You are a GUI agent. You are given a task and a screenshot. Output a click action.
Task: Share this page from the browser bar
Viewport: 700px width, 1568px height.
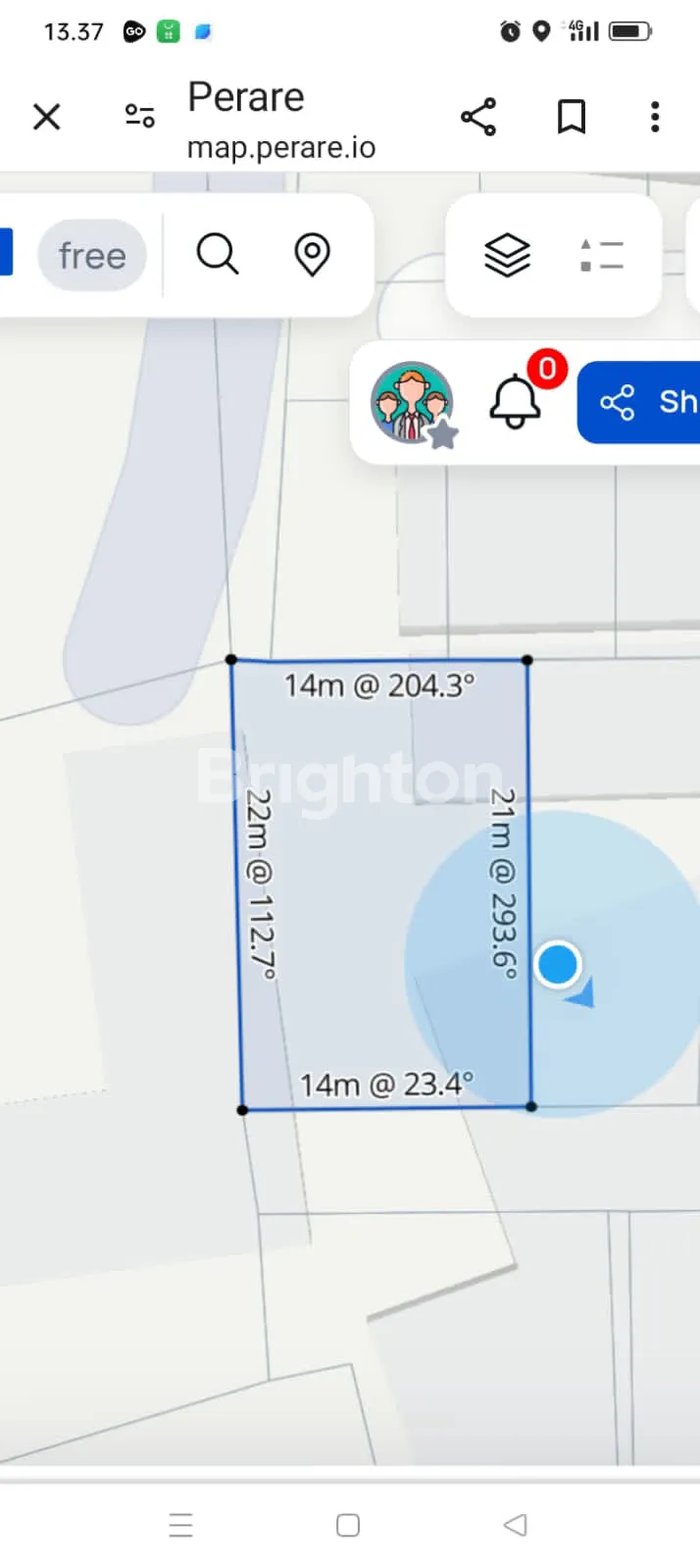click(x=478, y=118)
